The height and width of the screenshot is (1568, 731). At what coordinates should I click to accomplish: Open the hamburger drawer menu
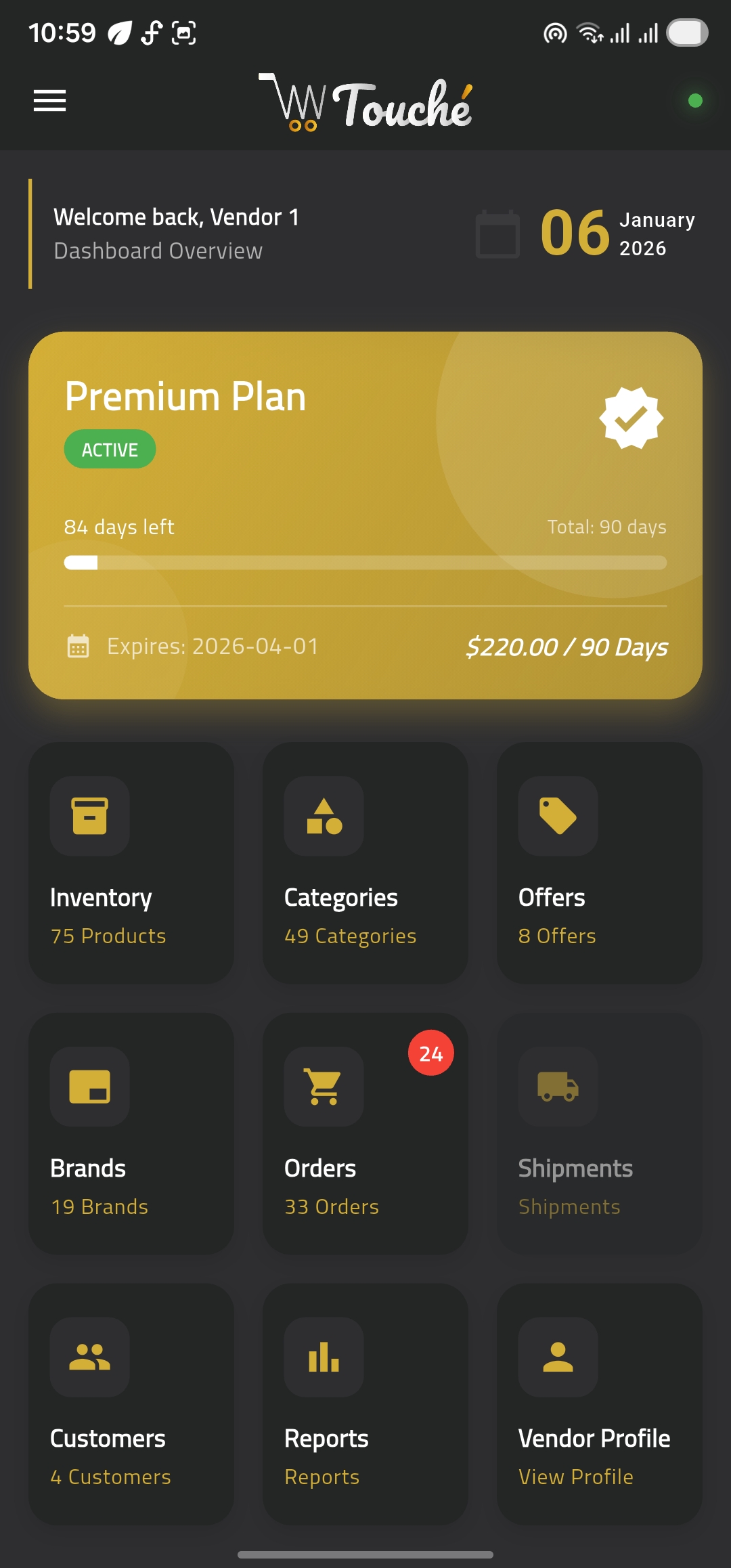(x=50, y=101)
